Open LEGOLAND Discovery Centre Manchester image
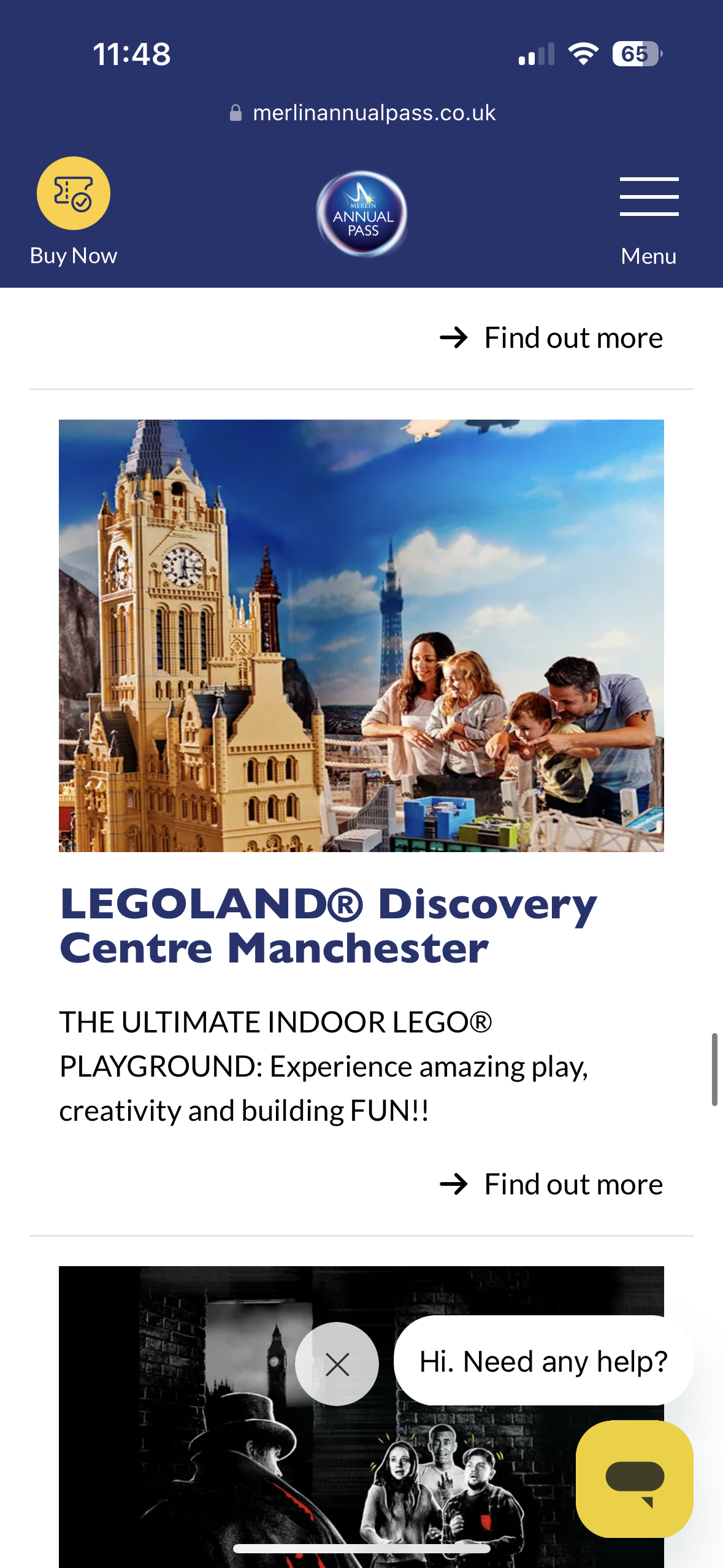723x1568 pixels. 361,636
